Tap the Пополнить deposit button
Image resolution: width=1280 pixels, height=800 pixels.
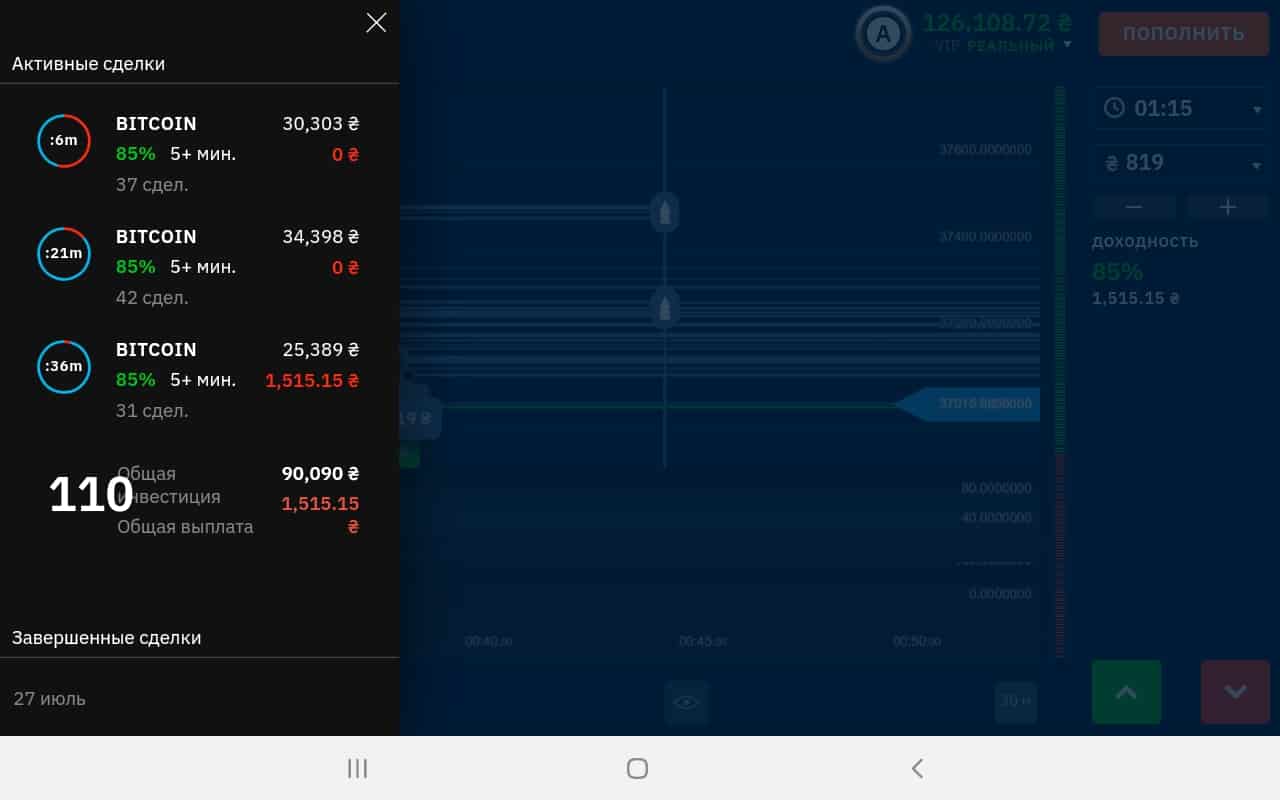pyautogui.click(x=1183, y=34)
